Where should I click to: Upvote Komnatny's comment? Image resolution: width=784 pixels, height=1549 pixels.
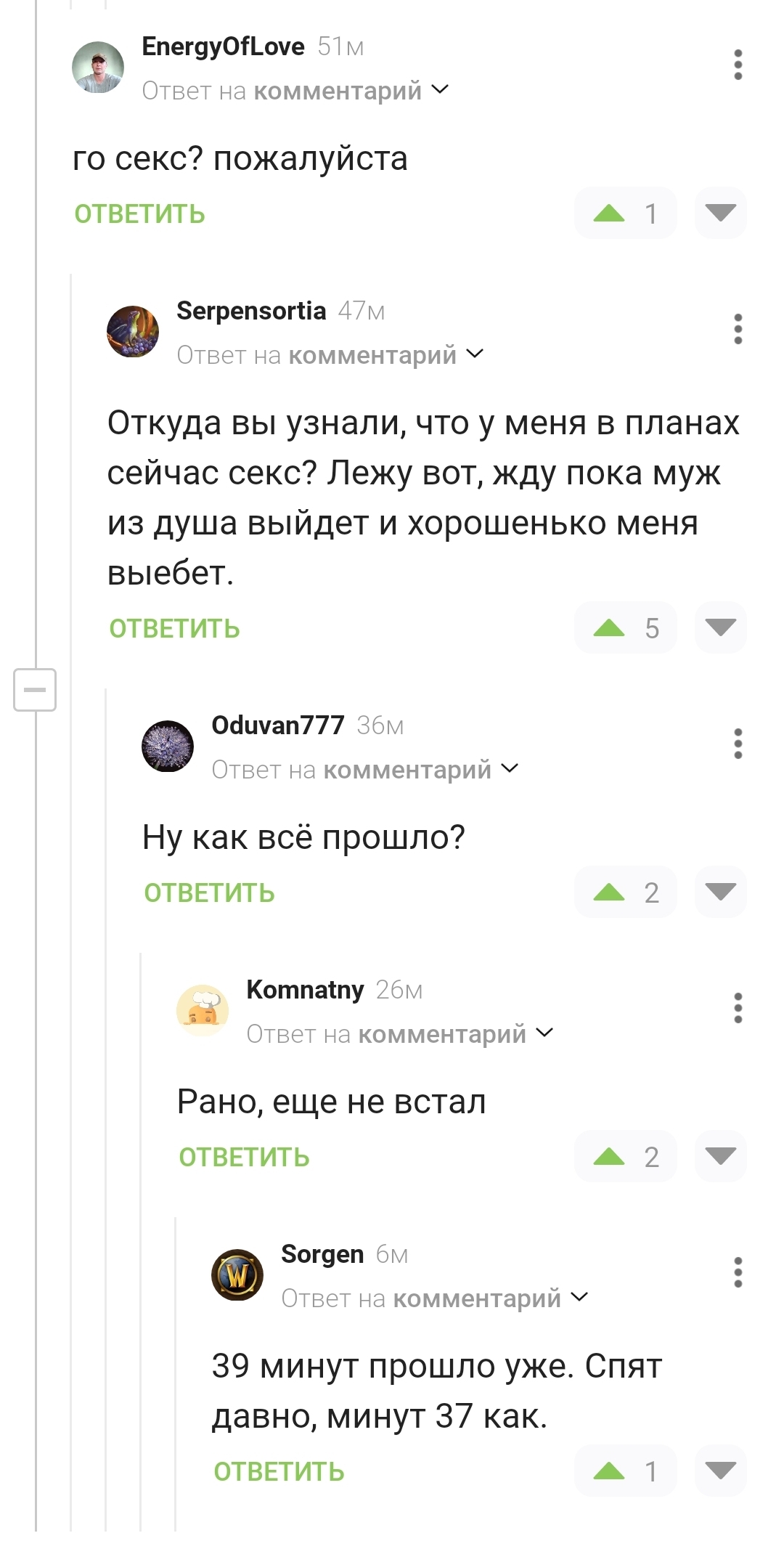click(x=609, y=1156)
